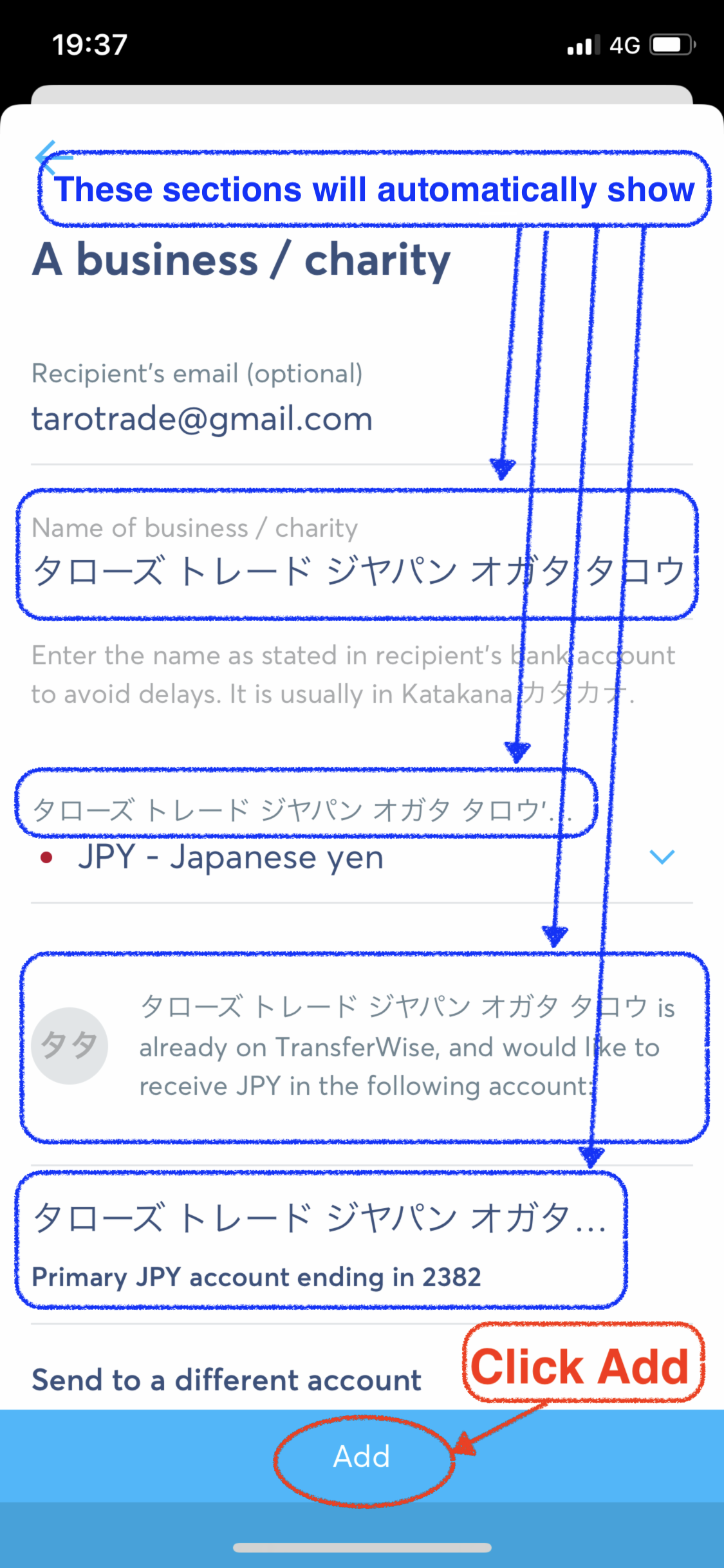Go back with the top-left arrow
Viewport: 724px width, 1568px height.
tap(51, 156)
